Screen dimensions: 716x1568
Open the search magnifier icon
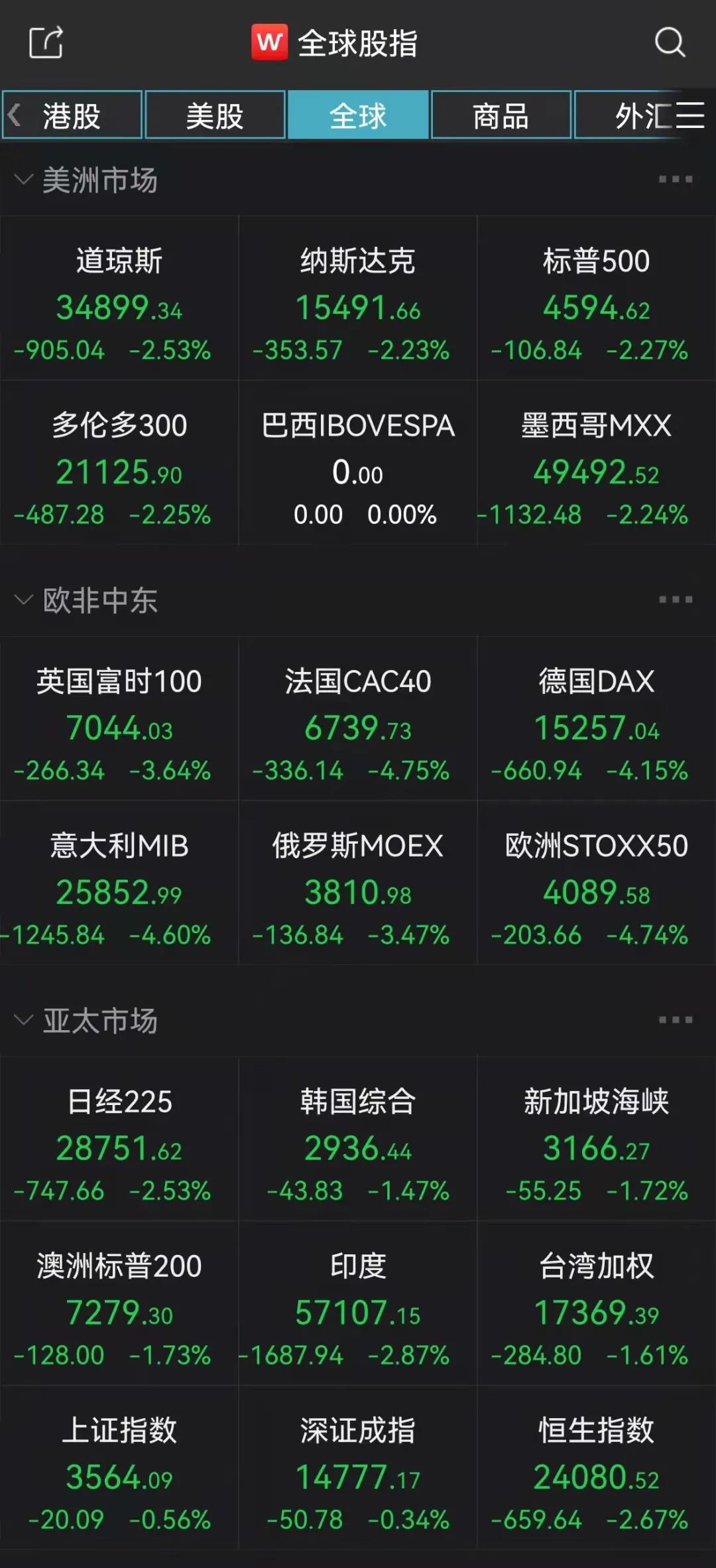pos(670,42)
